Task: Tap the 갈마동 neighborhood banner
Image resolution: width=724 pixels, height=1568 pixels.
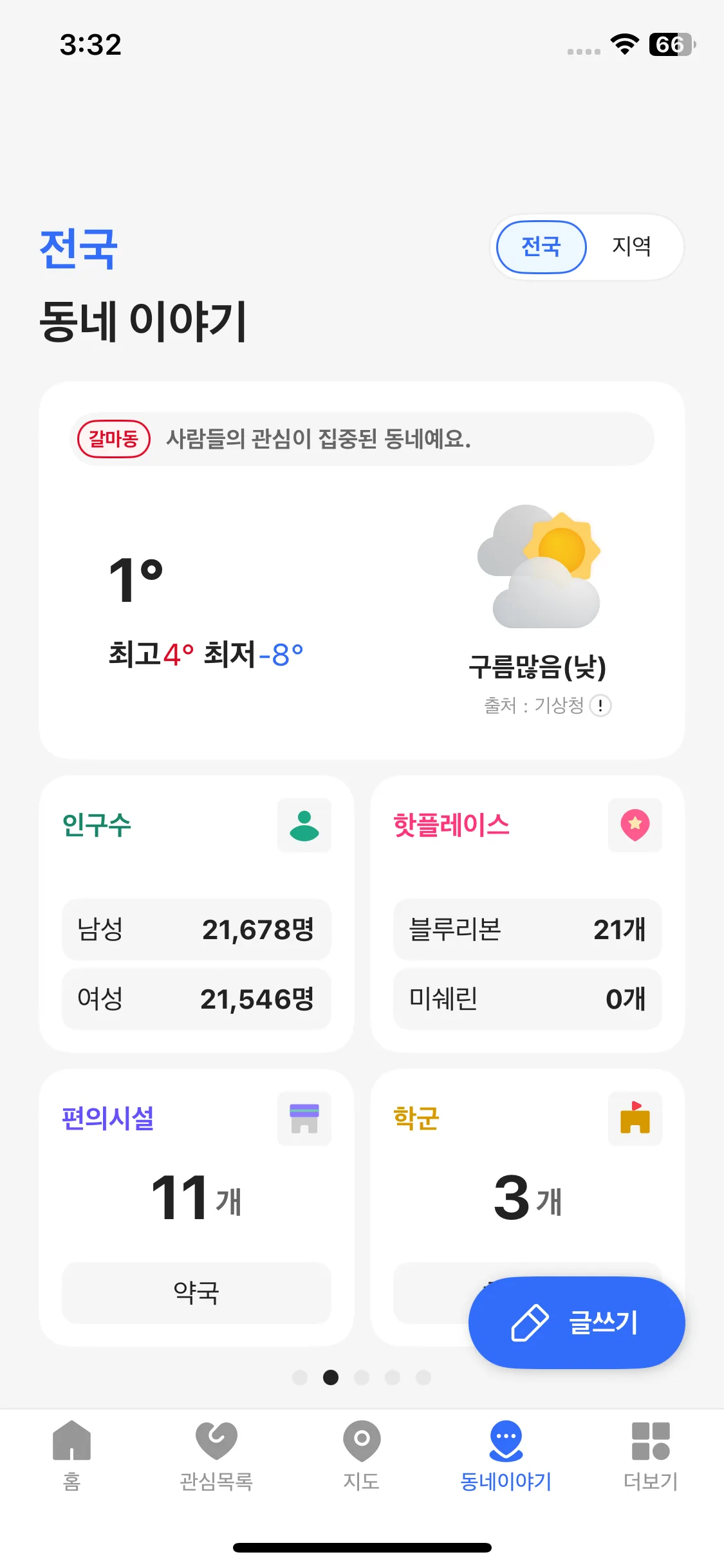Action: pos(362,439)
